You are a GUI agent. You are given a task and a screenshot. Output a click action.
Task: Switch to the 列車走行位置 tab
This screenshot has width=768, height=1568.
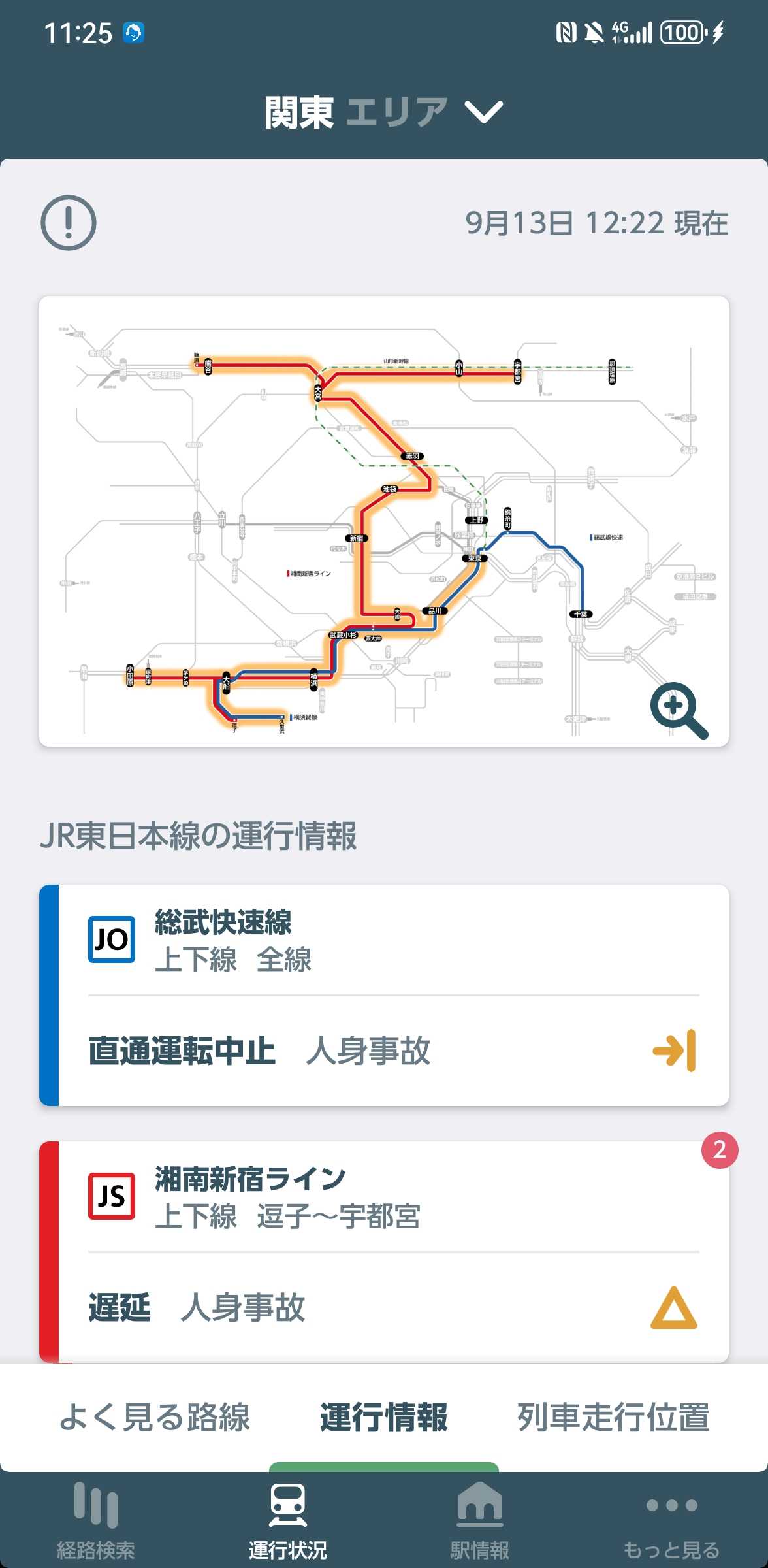pos(613,1418)
